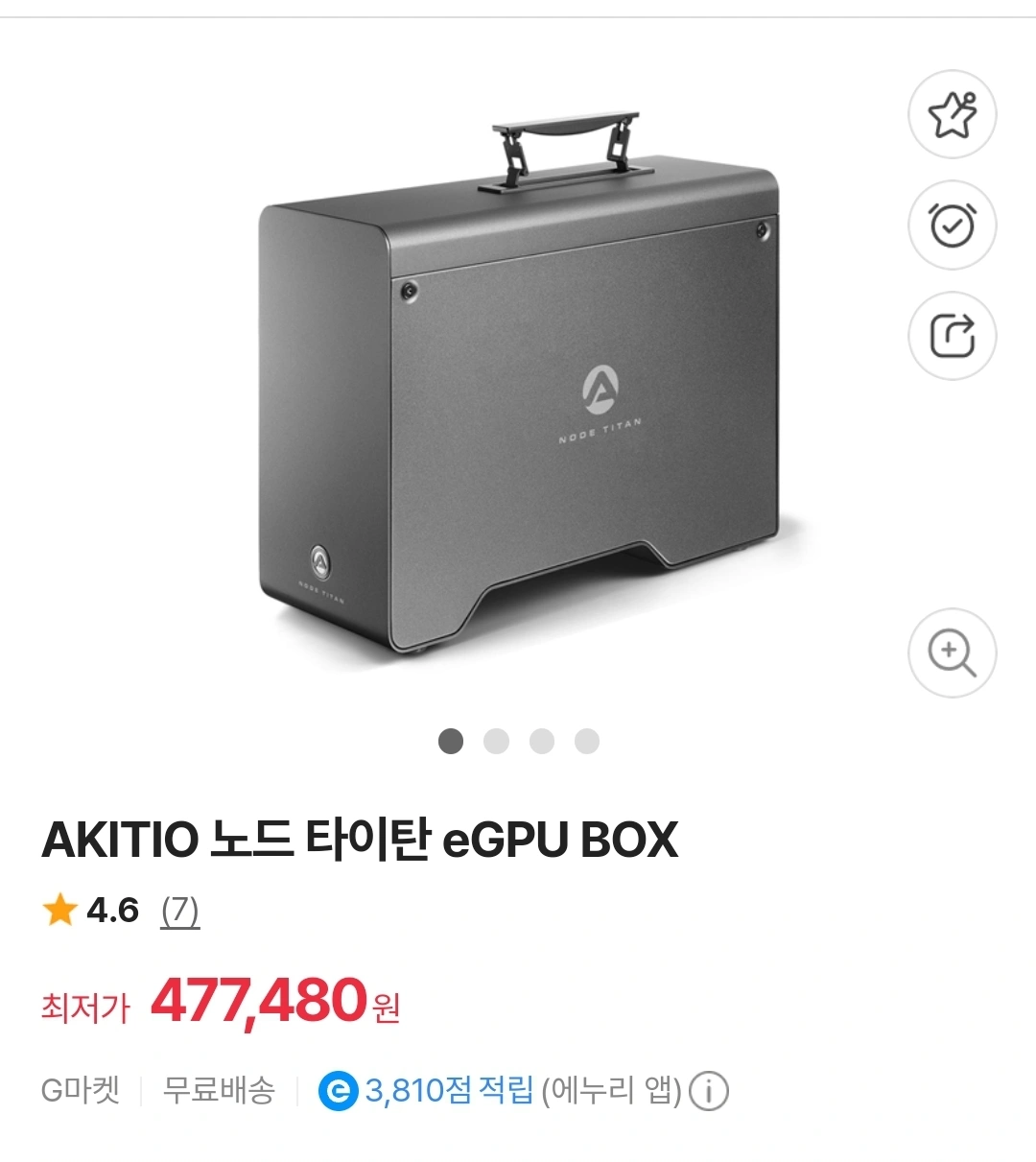Open reviews via the (7) link
1036x1162 pixels.
[181, 911]
